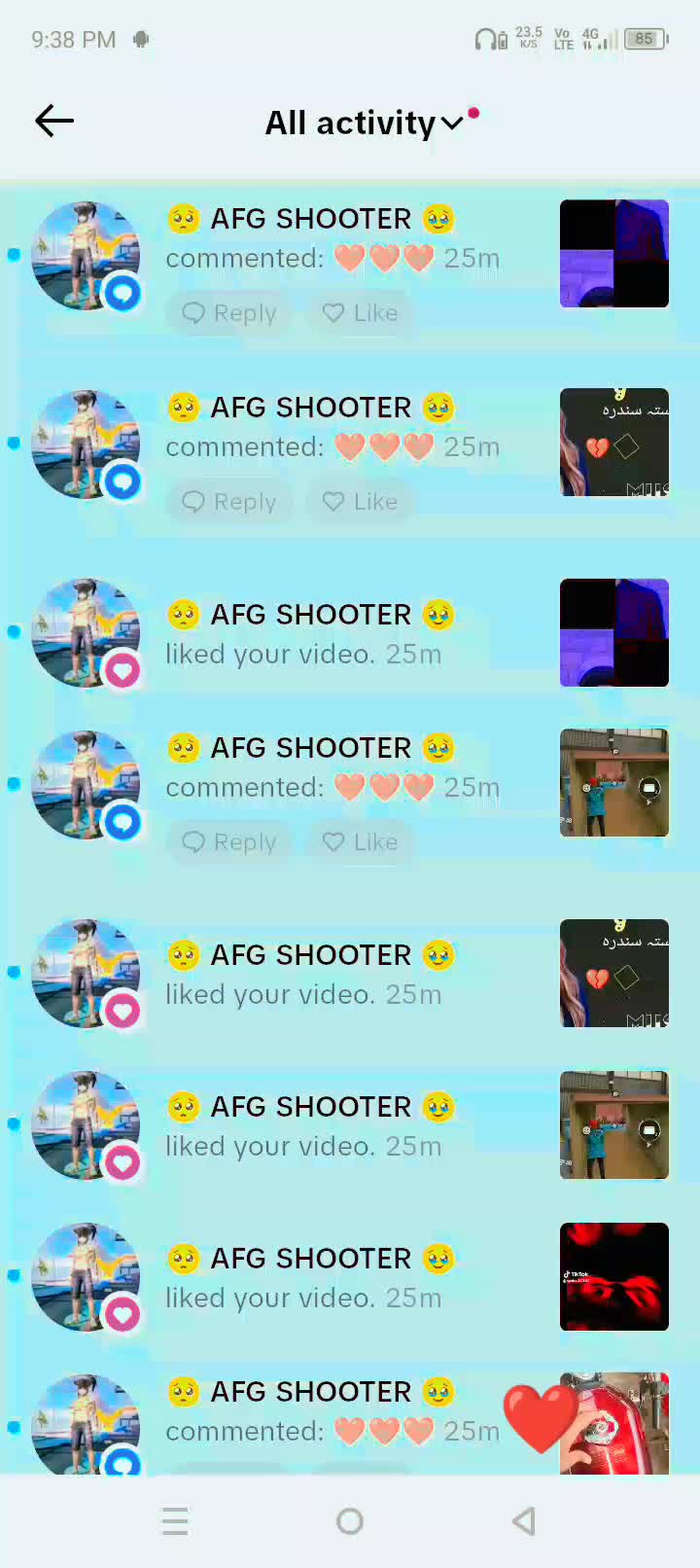Reply to the comment on the broken-heart video
The height and width of the screenshot is (1568, 700).
[x=230, y=502]
